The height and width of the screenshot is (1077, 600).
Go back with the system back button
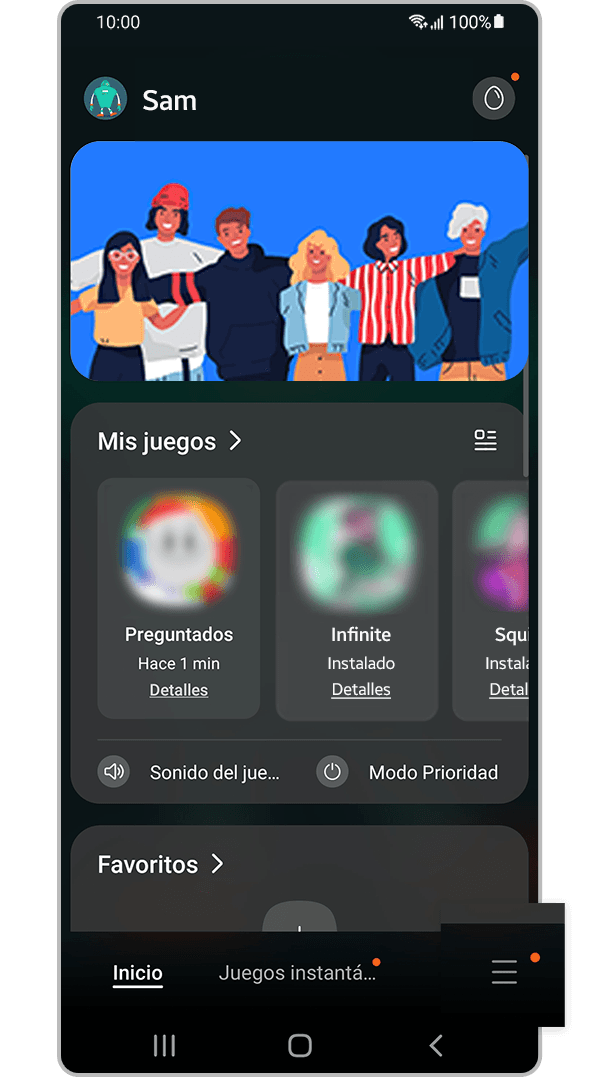pos(436,1045)
